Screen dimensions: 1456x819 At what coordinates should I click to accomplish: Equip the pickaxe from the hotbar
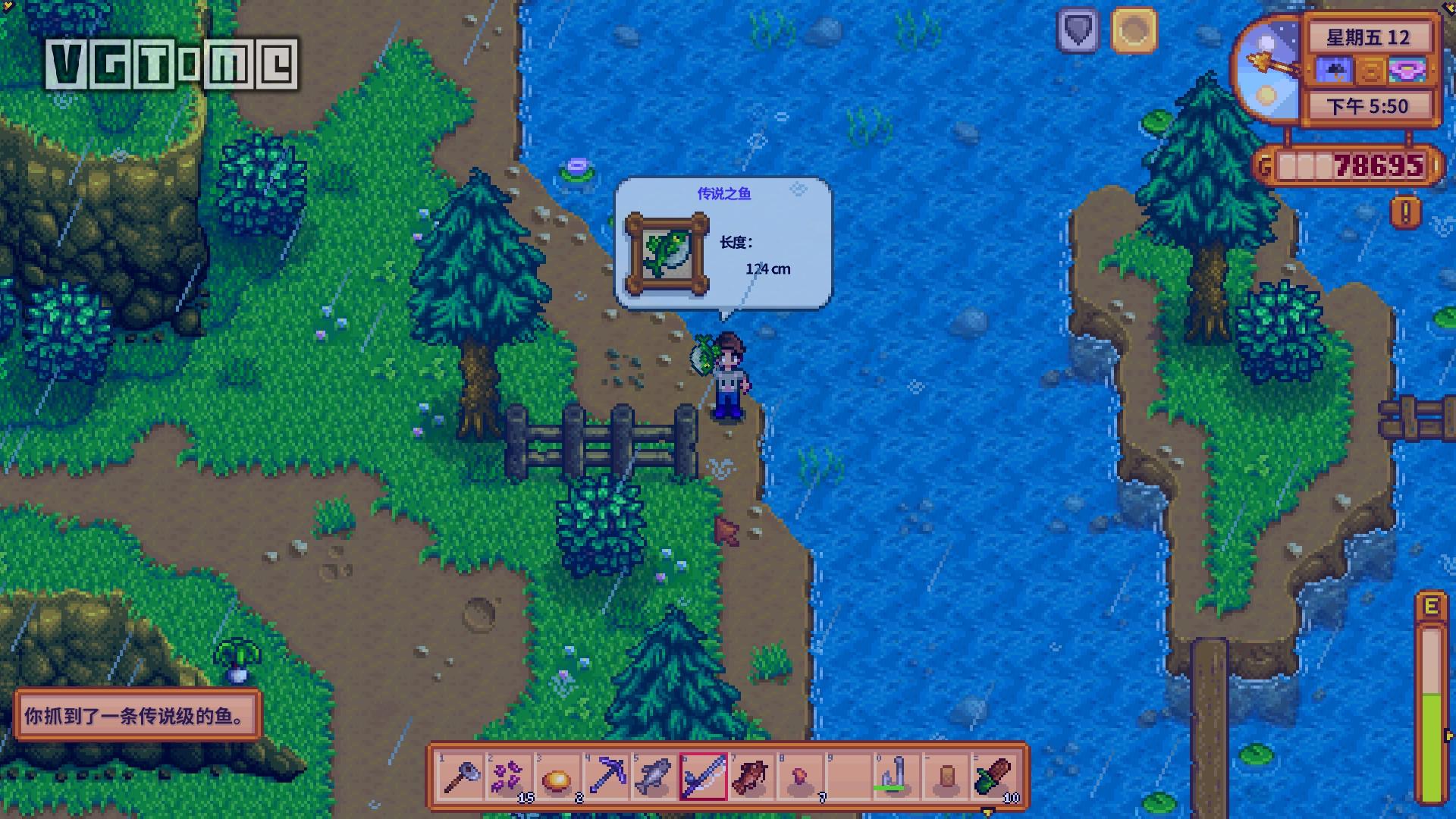(607, 777)
